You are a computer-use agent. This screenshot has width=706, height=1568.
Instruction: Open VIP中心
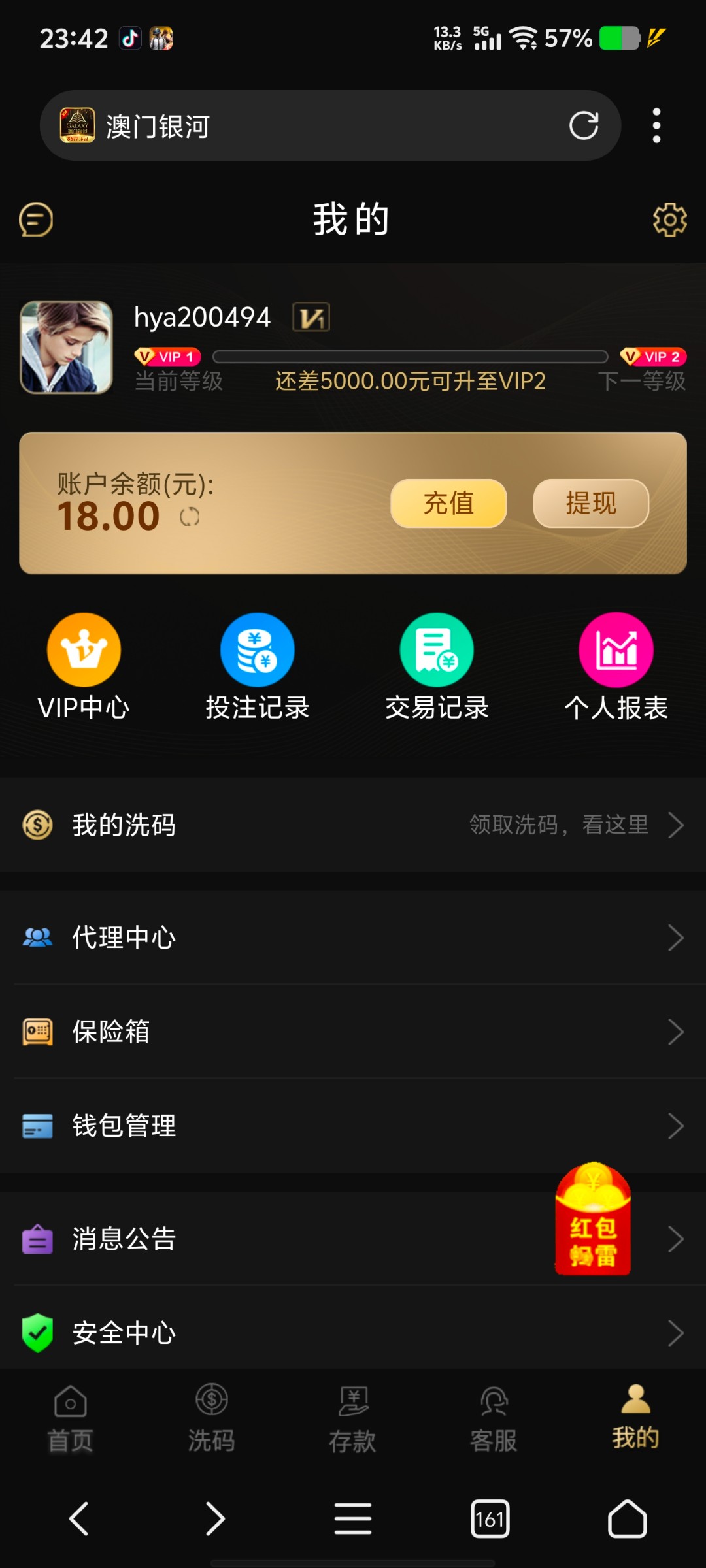[x=84, y=666]
